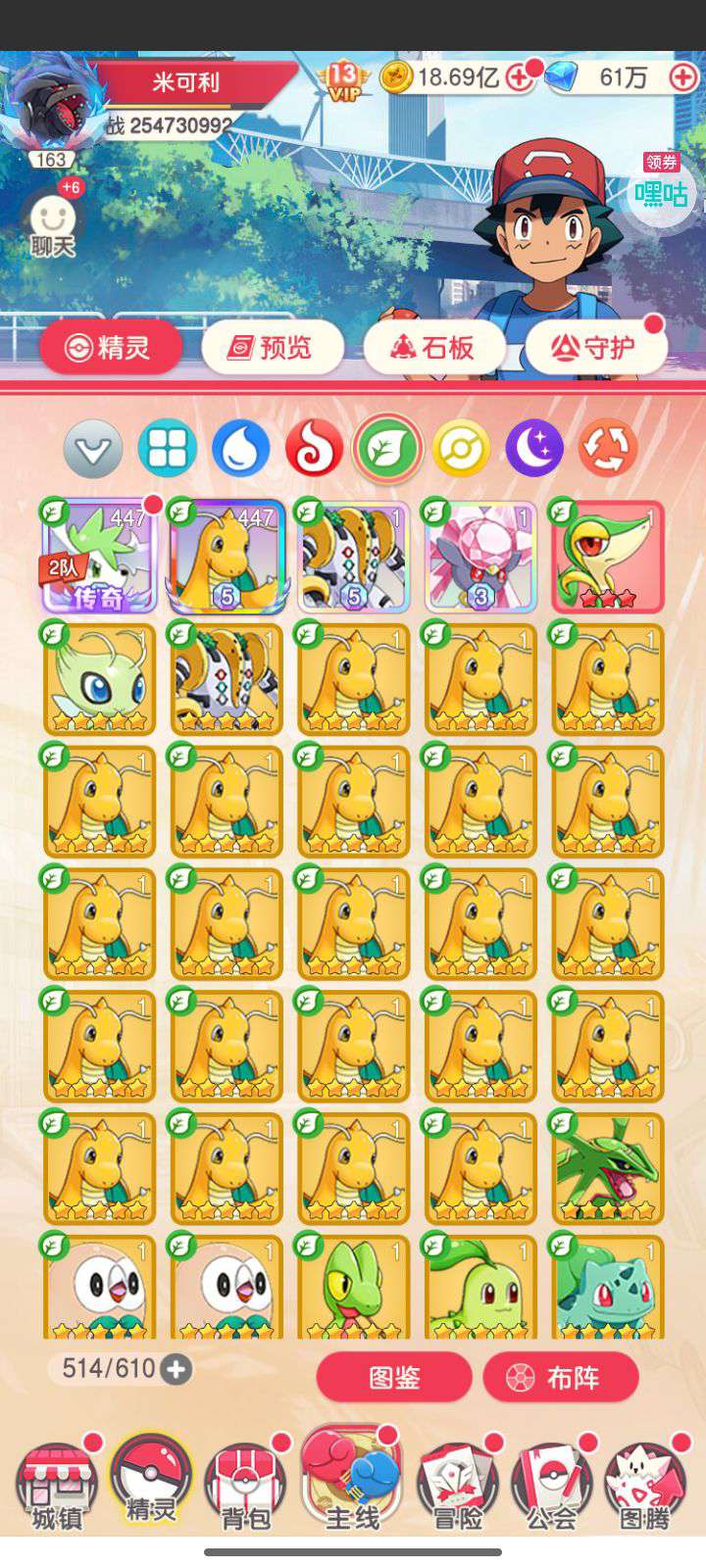Screen dimensions: 706x1568
Task: Add more diamonds
Action: pyautogui.click(x=683, y=77)
